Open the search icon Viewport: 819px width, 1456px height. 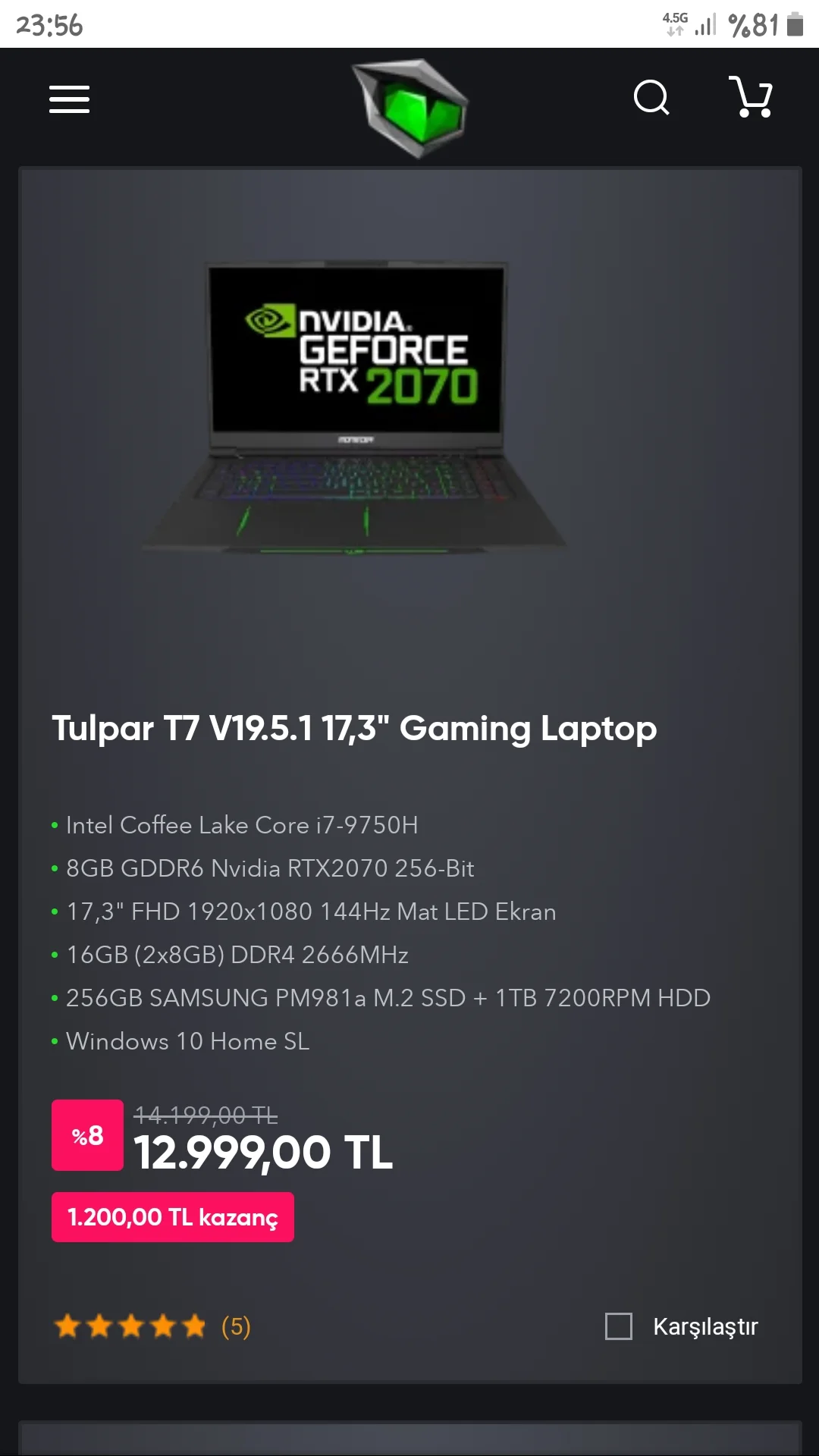coord(651,97)
